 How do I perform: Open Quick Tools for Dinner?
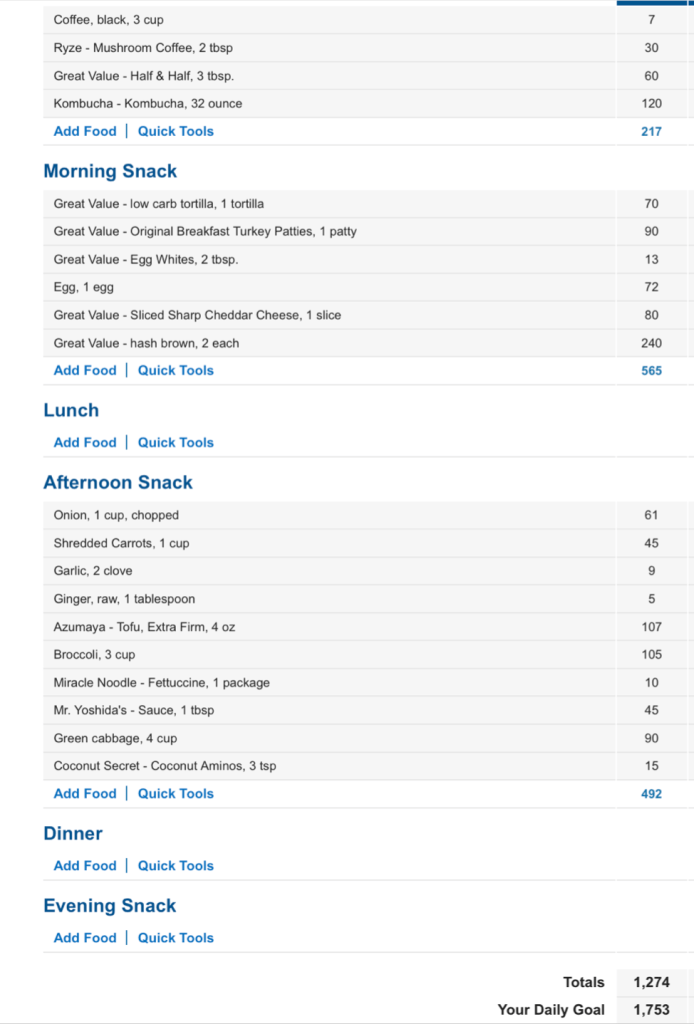[x=176, y=865]
